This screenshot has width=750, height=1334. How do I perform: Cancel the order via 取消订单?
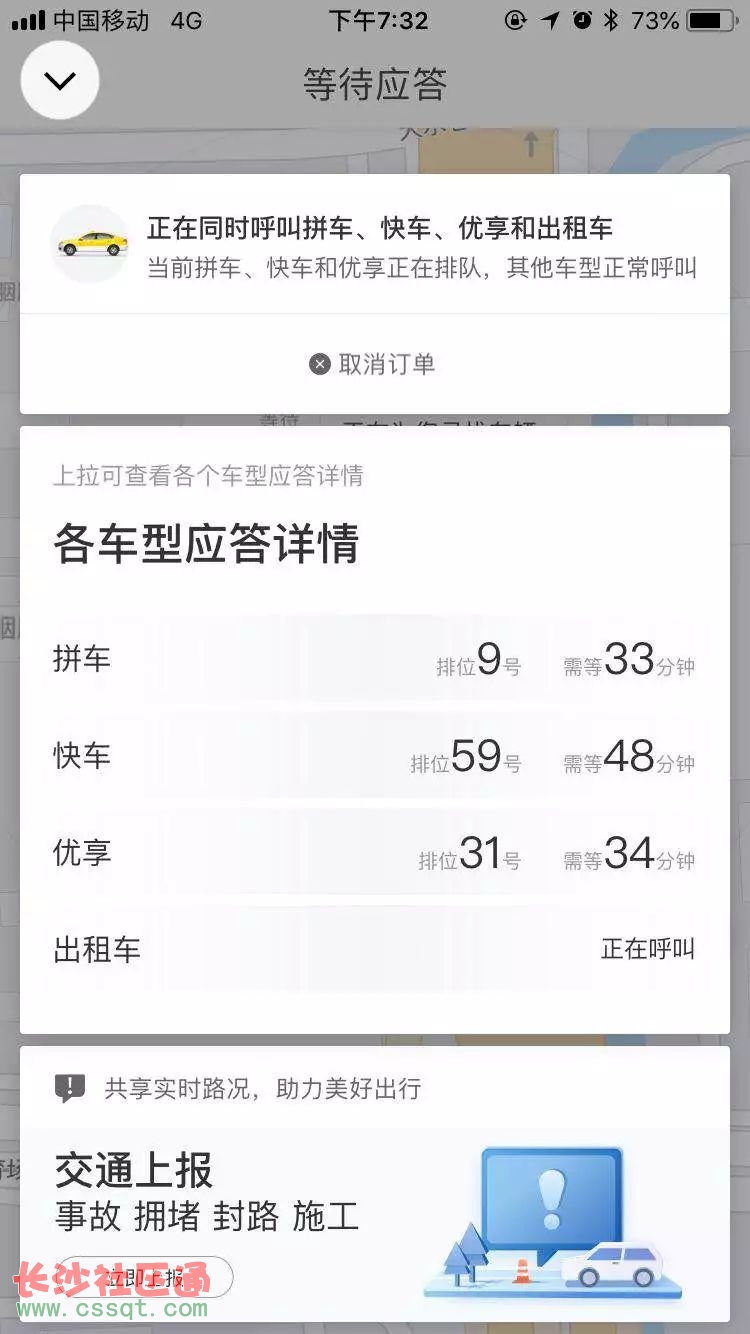(x=373, y=364)
